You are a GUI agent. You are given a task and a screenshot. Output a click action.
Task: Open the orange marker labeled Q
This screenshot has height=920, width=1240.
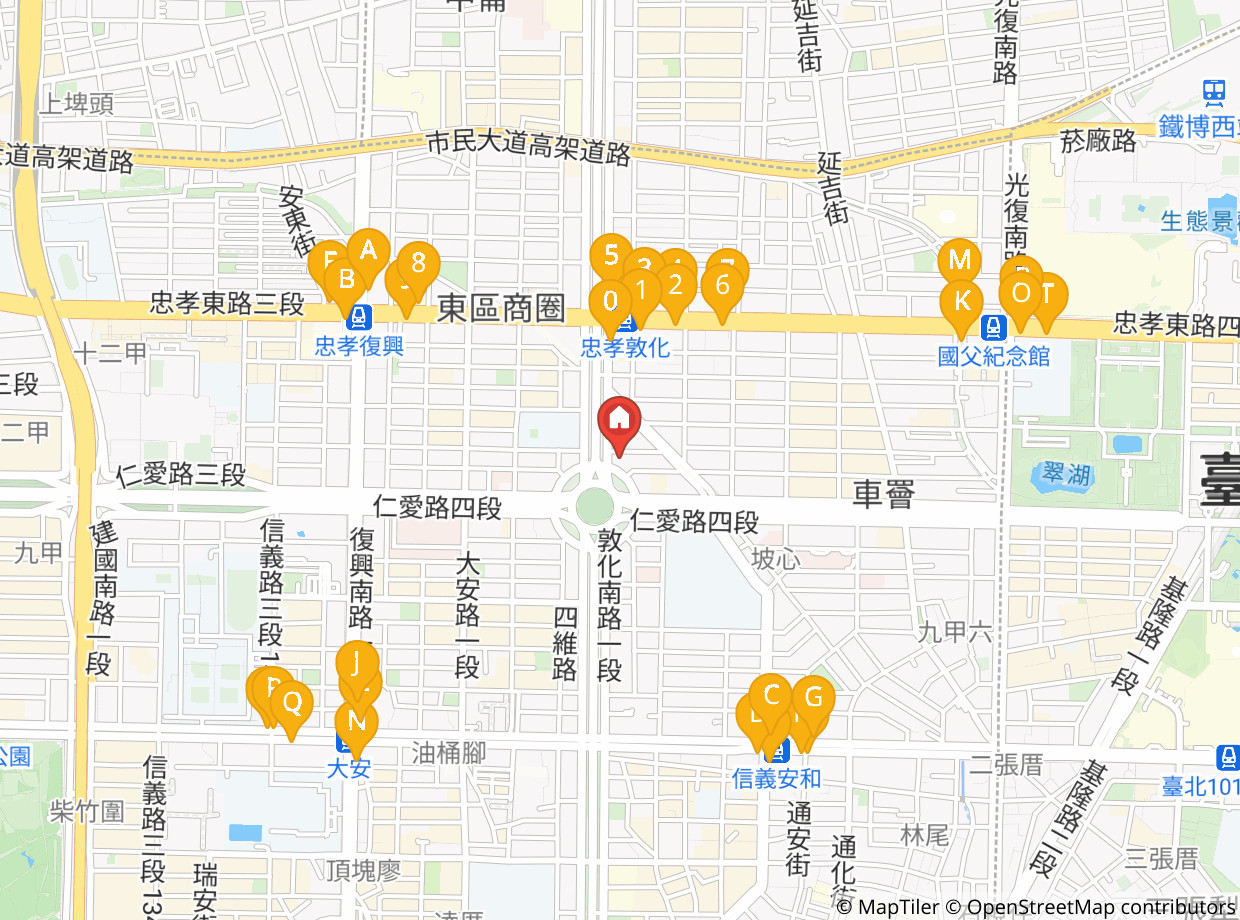click(x=292, y=701)
